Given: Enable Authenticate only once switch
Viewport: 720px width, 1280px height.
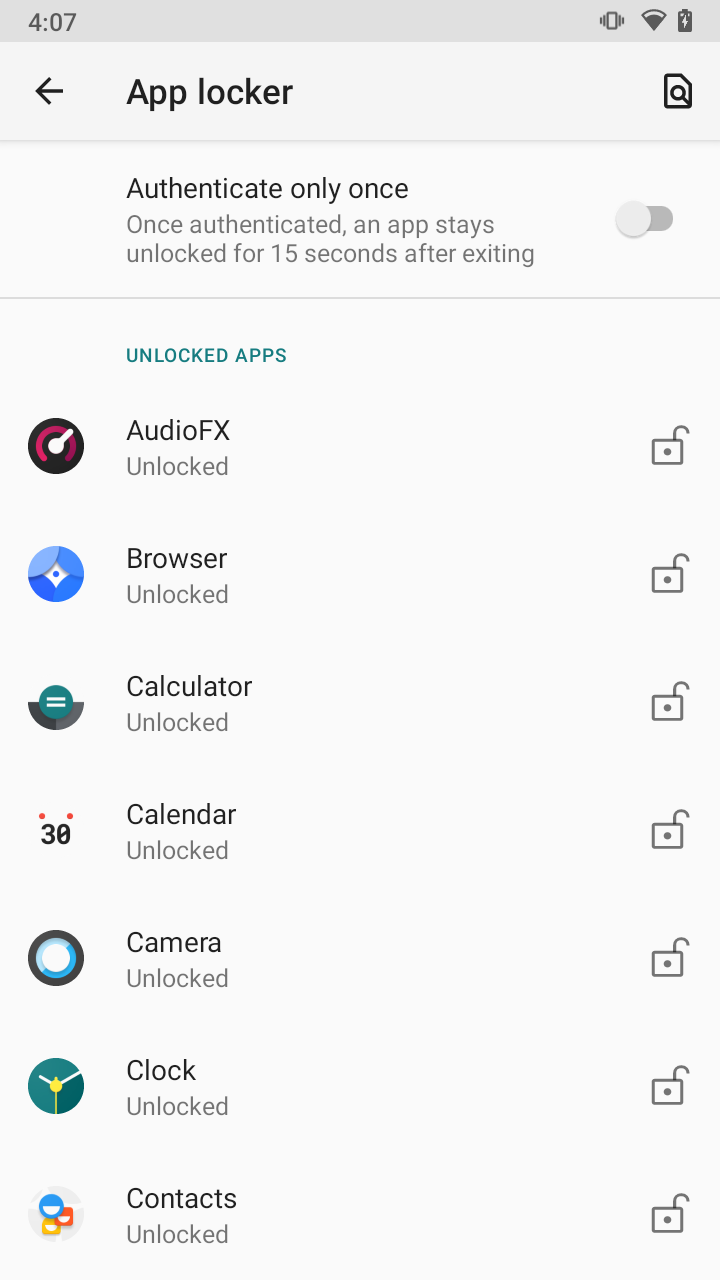Looking at the screenshot, I should point(645,219).
